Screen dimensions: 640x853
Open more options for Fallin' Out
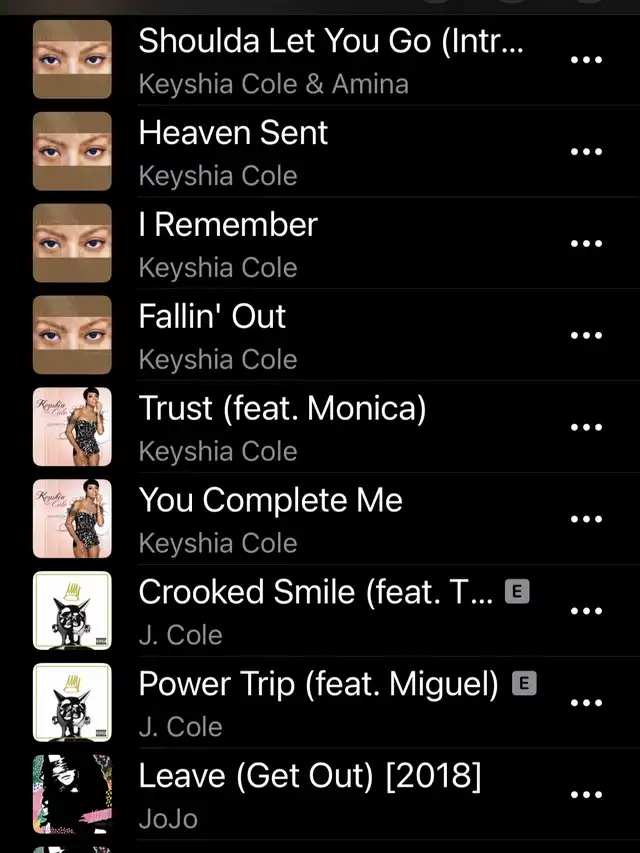[585, 336]
